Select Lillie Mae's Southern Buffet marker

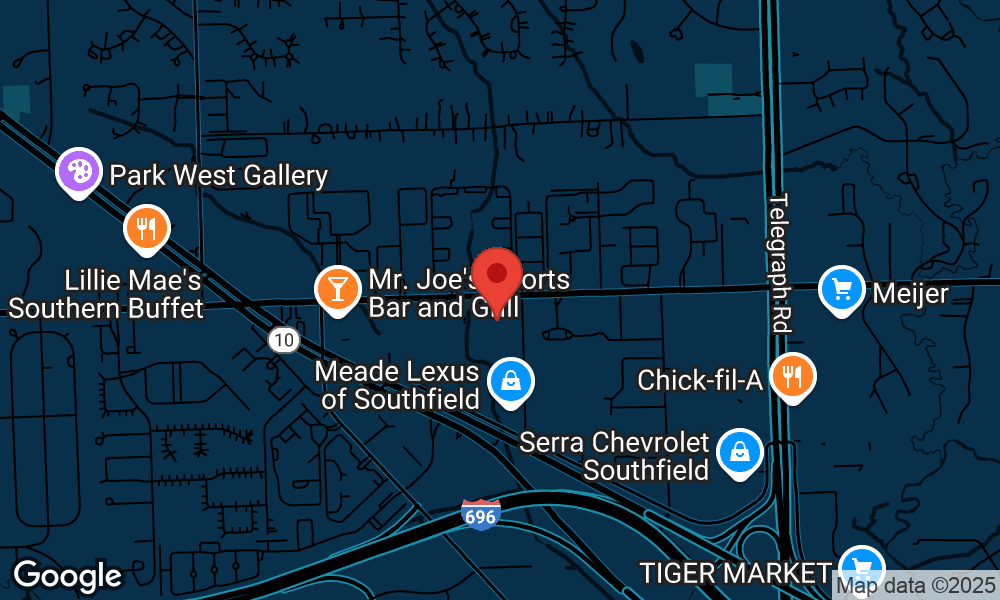[x=147, y=228]
